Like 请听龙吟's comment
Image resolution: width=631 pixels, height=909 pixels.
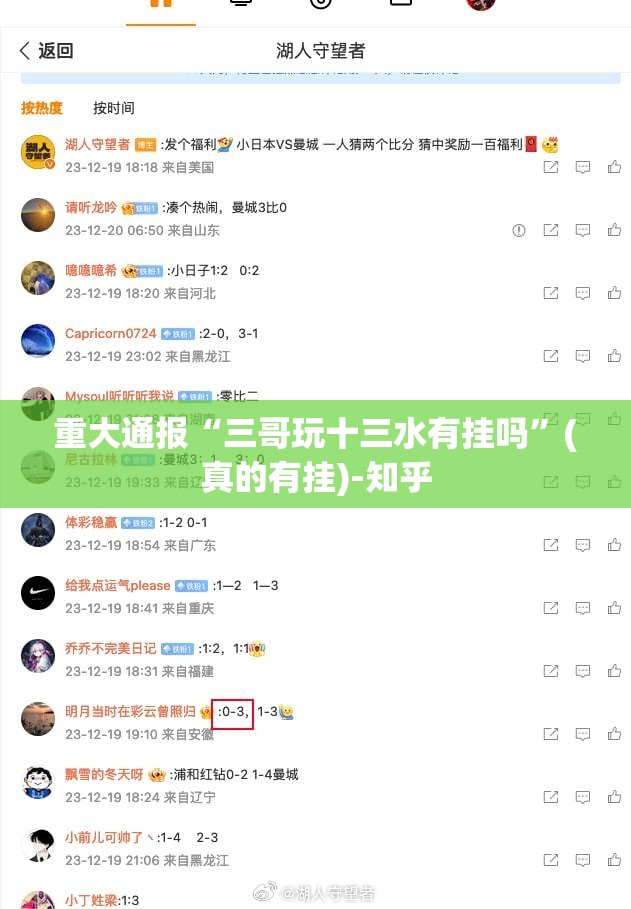(x=614, y=230)
